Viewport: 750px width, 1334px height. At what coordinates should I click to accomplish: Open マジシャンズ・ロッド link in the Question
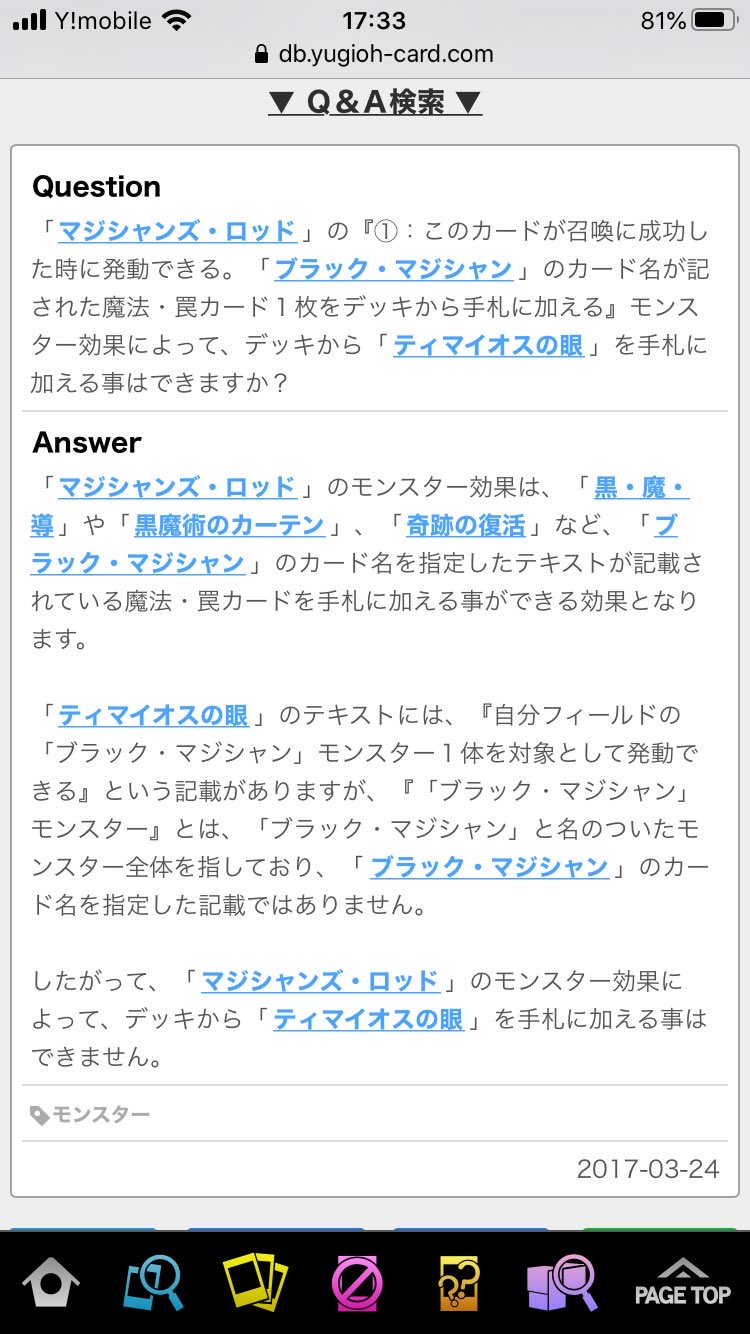[177, 232]
